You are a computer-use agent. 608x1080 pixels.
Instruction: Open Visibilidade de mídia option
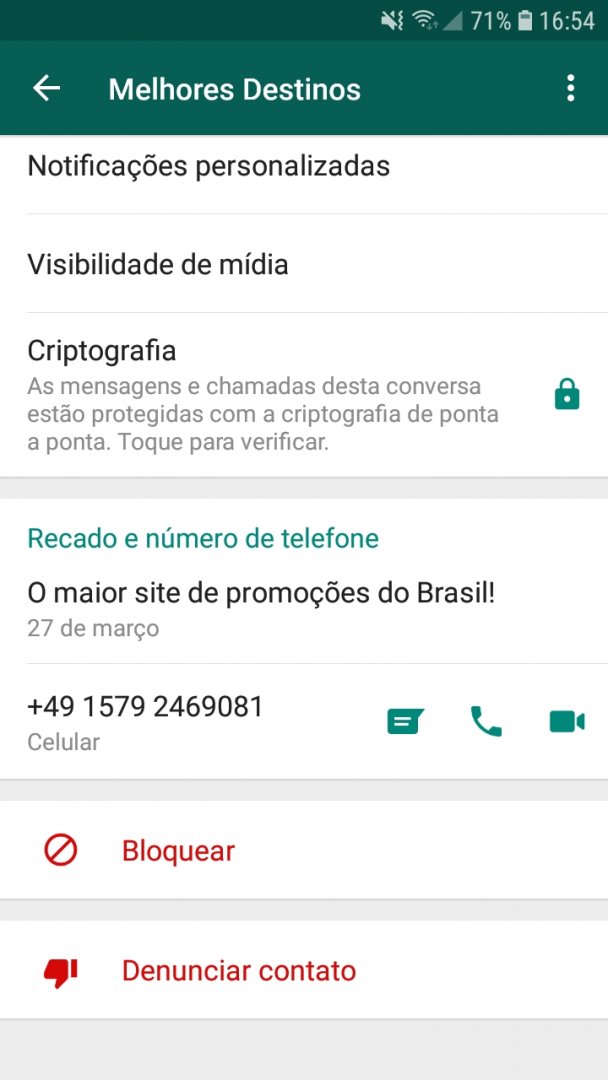[x=304, y=264]
